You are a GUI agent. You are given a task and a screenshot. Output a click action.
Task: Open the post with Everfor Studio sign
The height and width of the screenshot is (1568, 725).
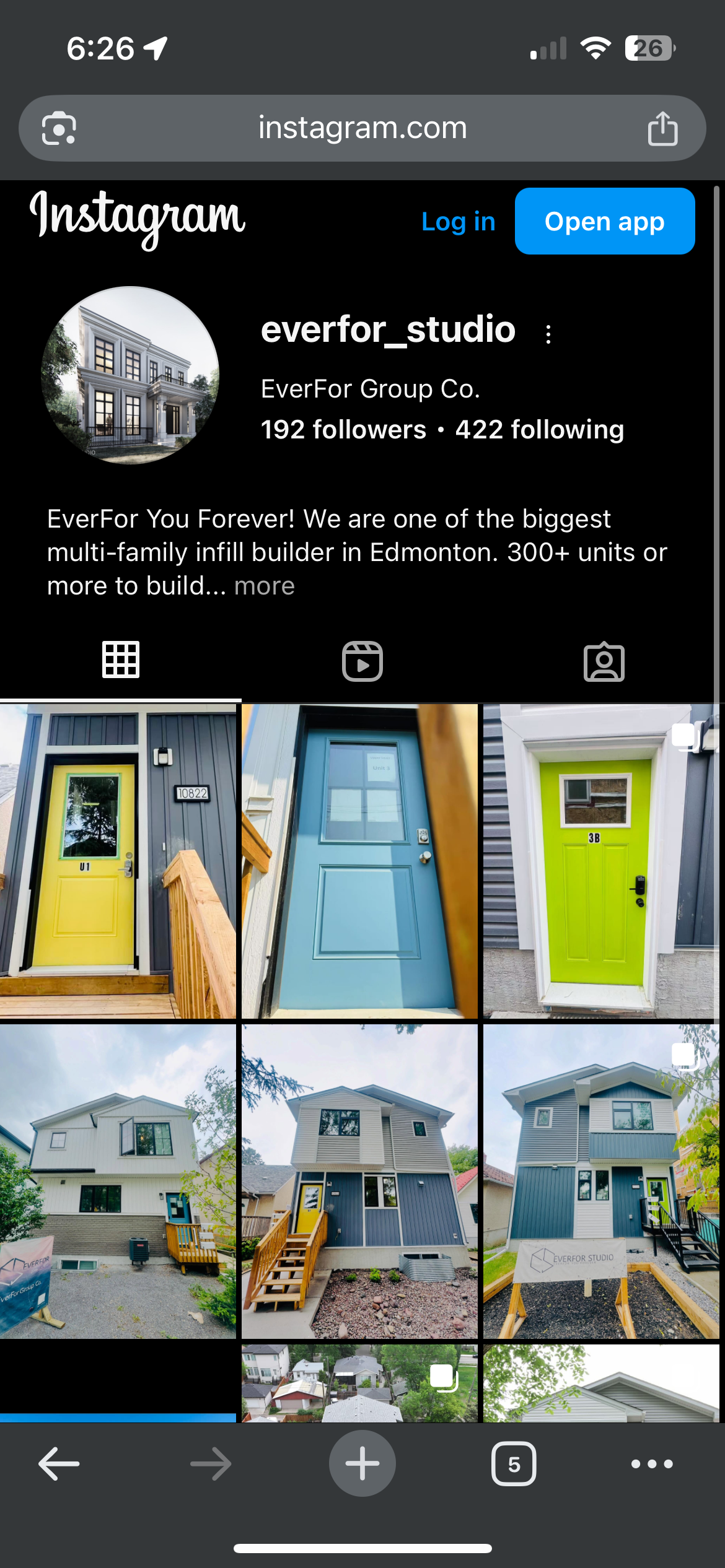click(x=601, y=1181)
